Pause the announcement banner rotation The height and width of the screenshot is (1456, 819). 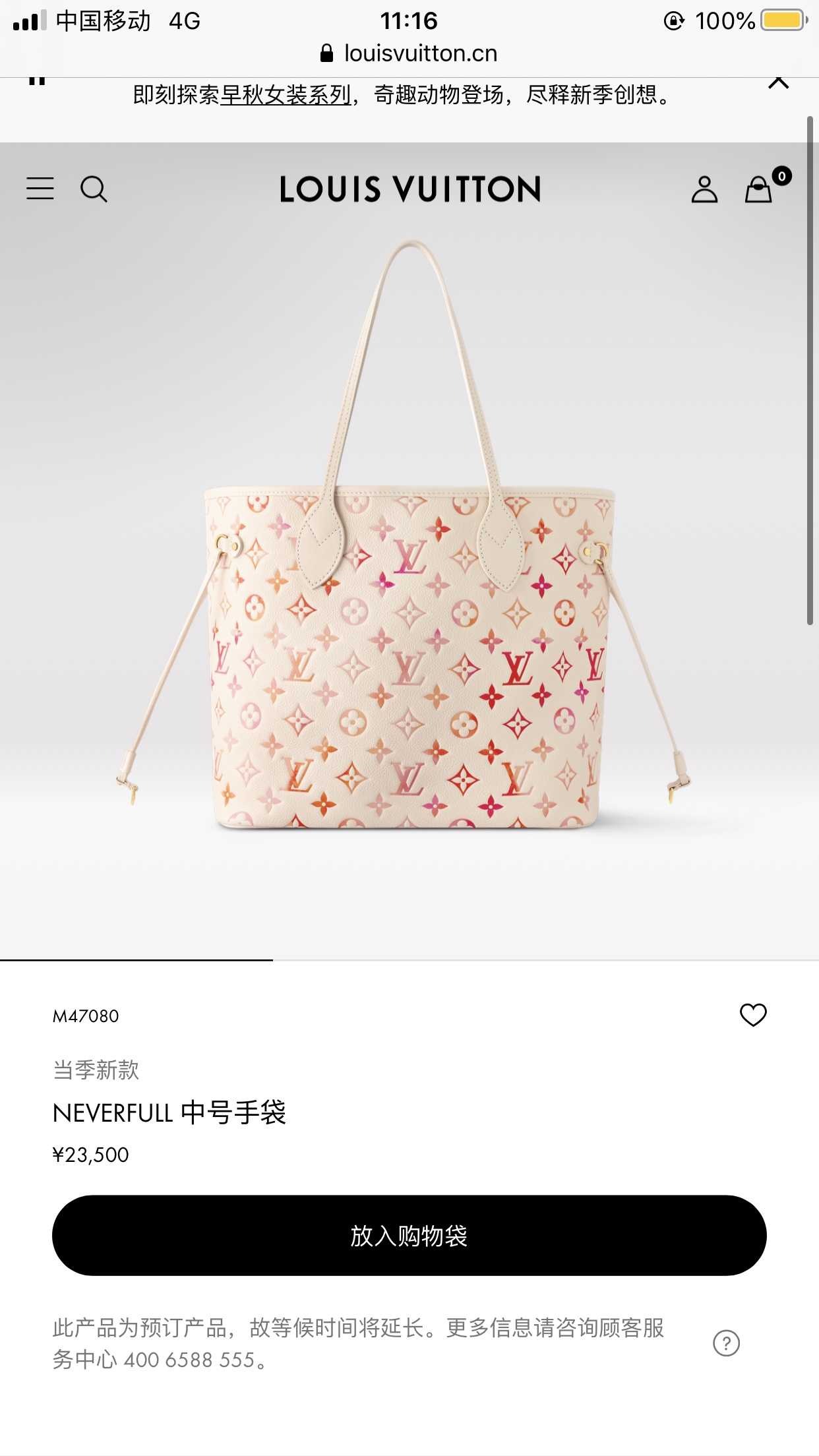(38, 81)
